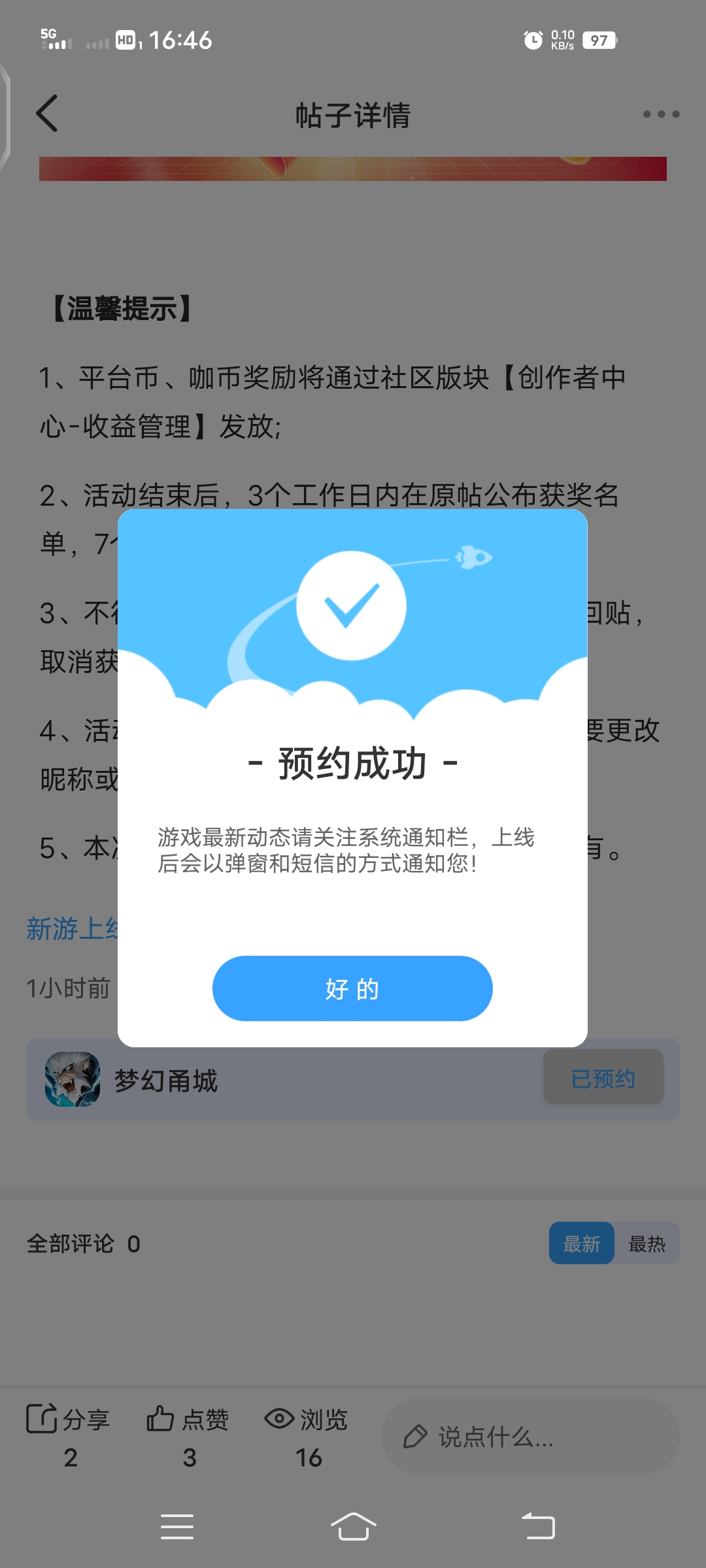Open the system recent apps menu

click(x=176, y=1527)
